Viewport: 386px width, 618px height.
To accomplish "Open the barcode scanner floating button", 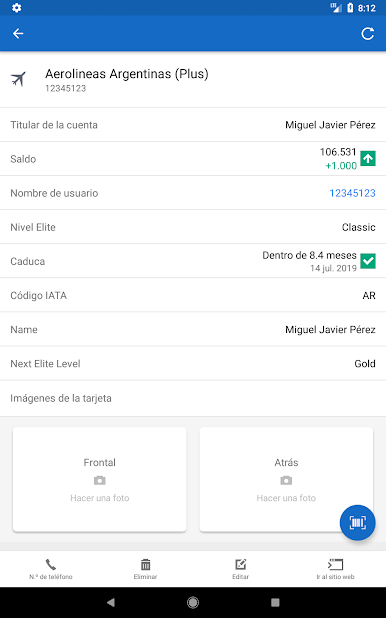I will point(357,523).
